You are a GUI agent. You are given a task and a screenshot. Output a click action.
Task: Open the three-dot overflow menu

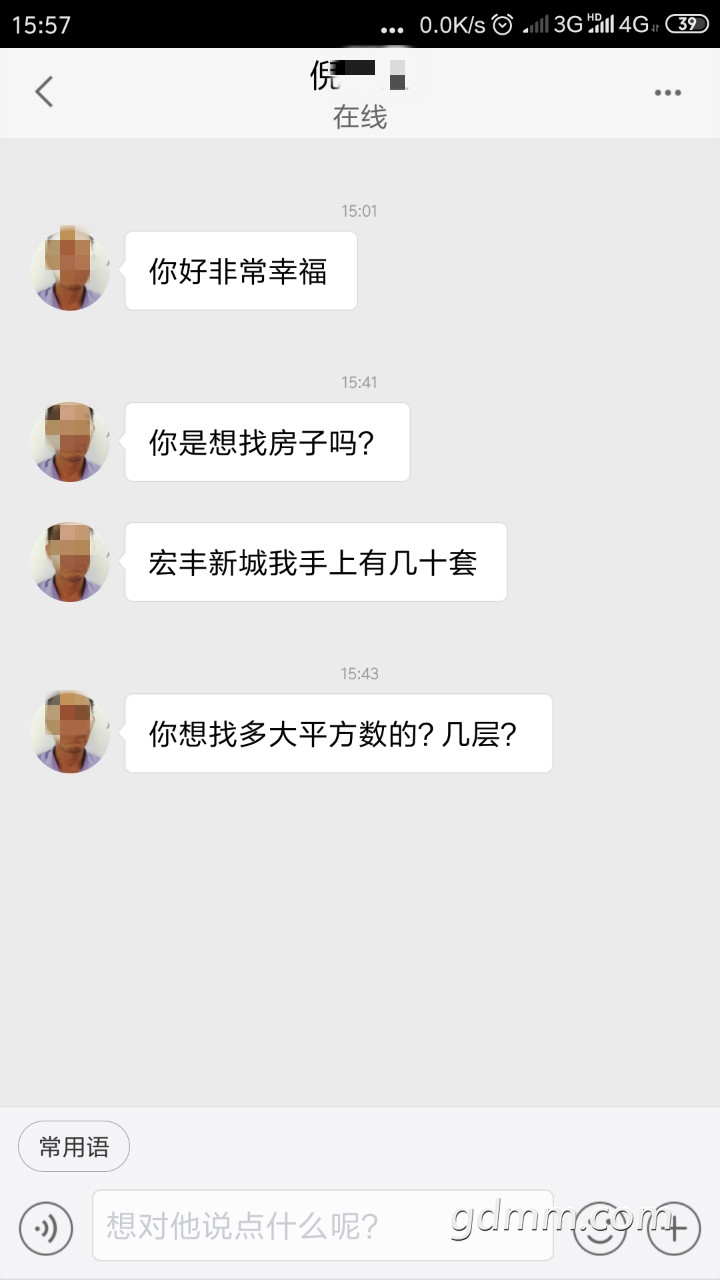[667, 93]
